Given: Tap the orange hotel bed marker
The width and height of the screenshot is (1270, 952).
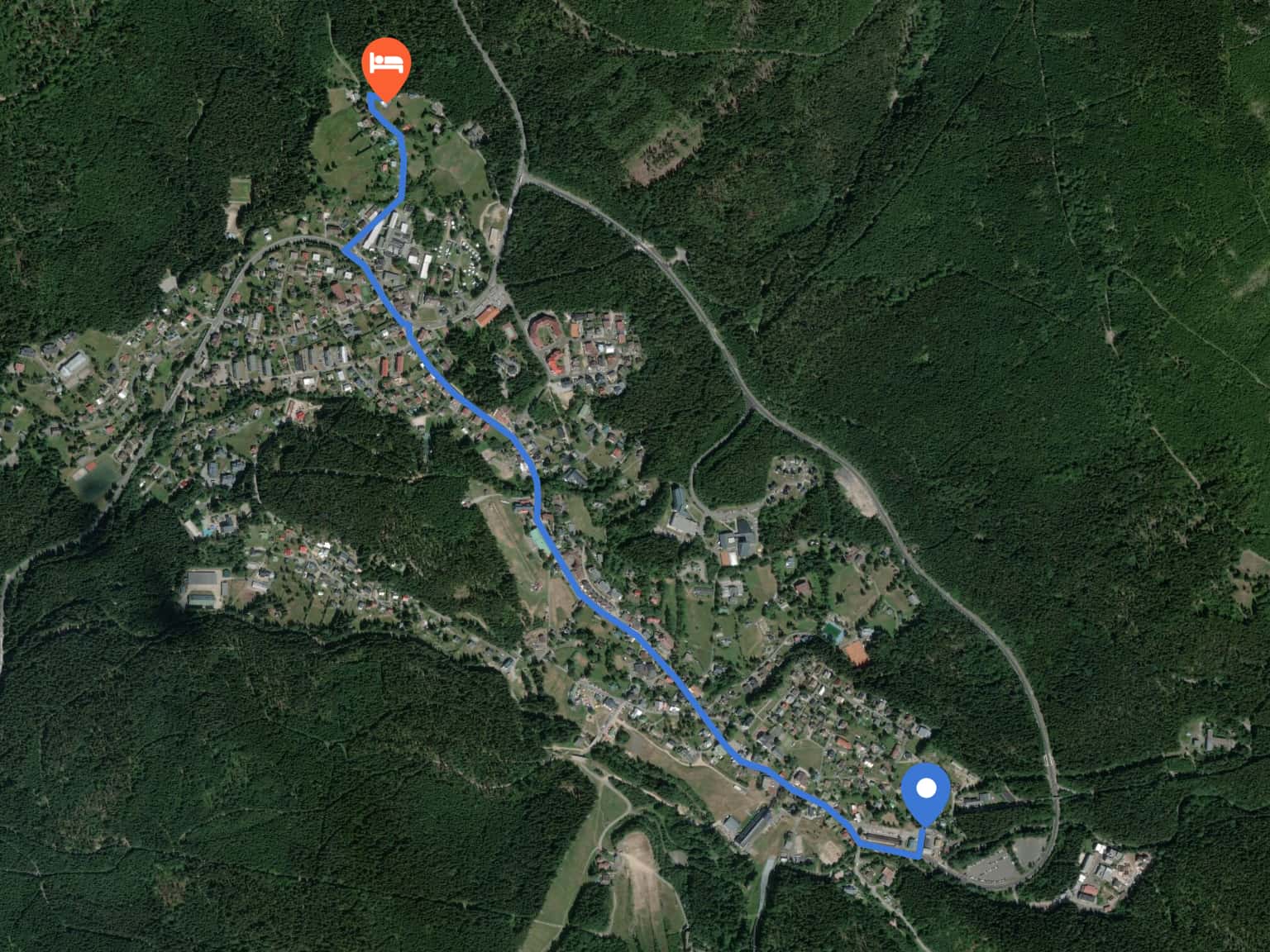Looking at the screenshot, I should click(386, 64).
